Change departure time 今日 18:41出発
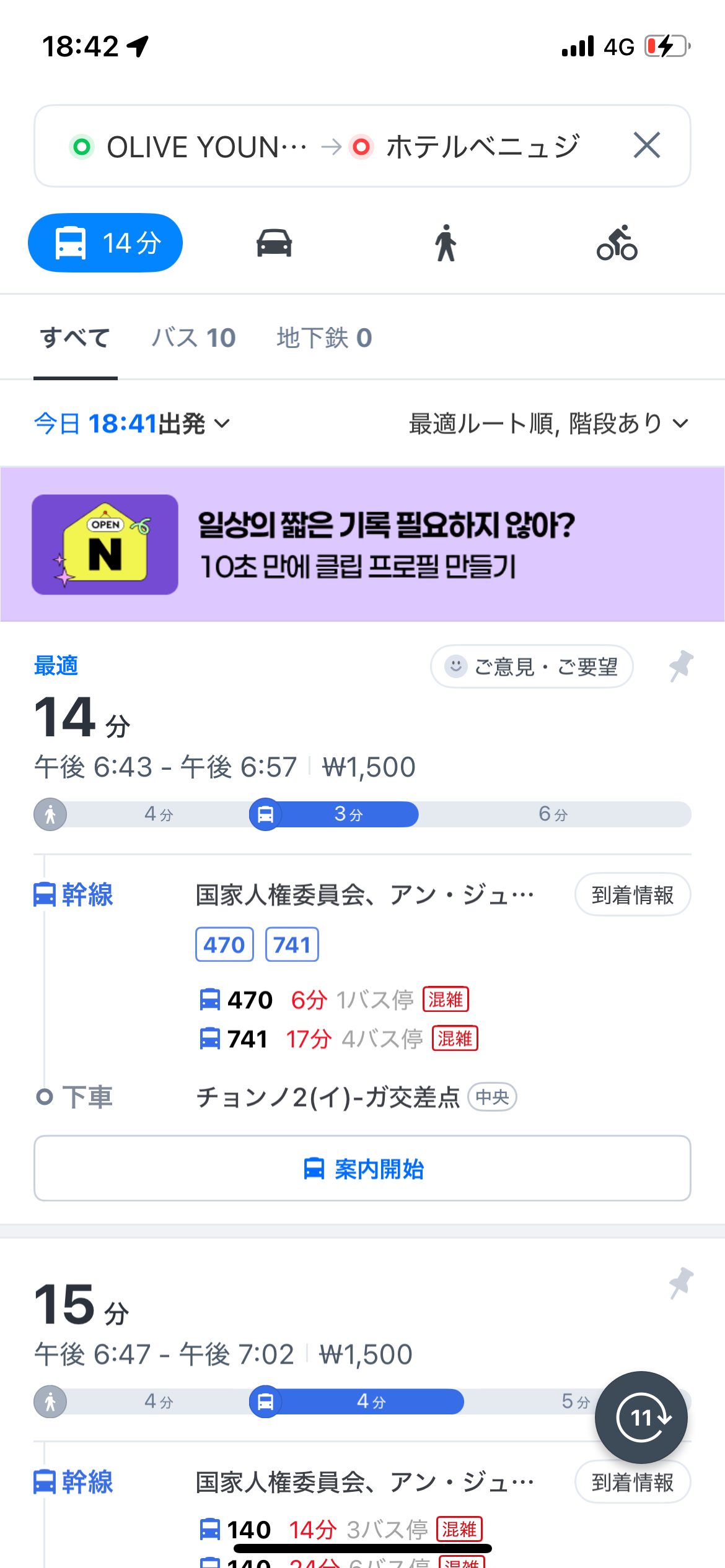The image size is (725, 1568). pyautogui.click(x=131, y=424)
